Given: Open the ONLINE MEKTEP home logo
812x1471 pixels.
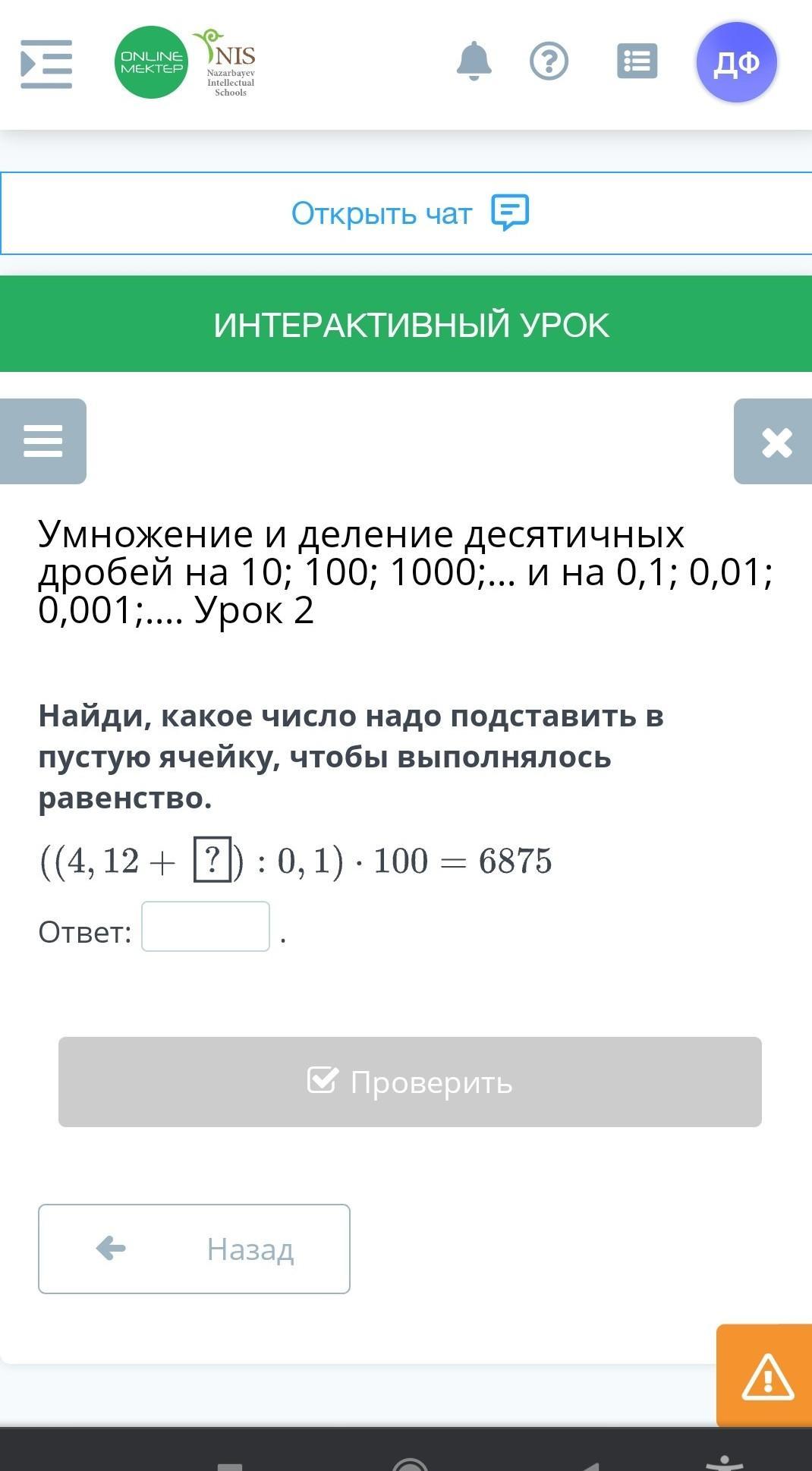Looking at the screenshot, I should pyautogui.click(x=151, y=62).
